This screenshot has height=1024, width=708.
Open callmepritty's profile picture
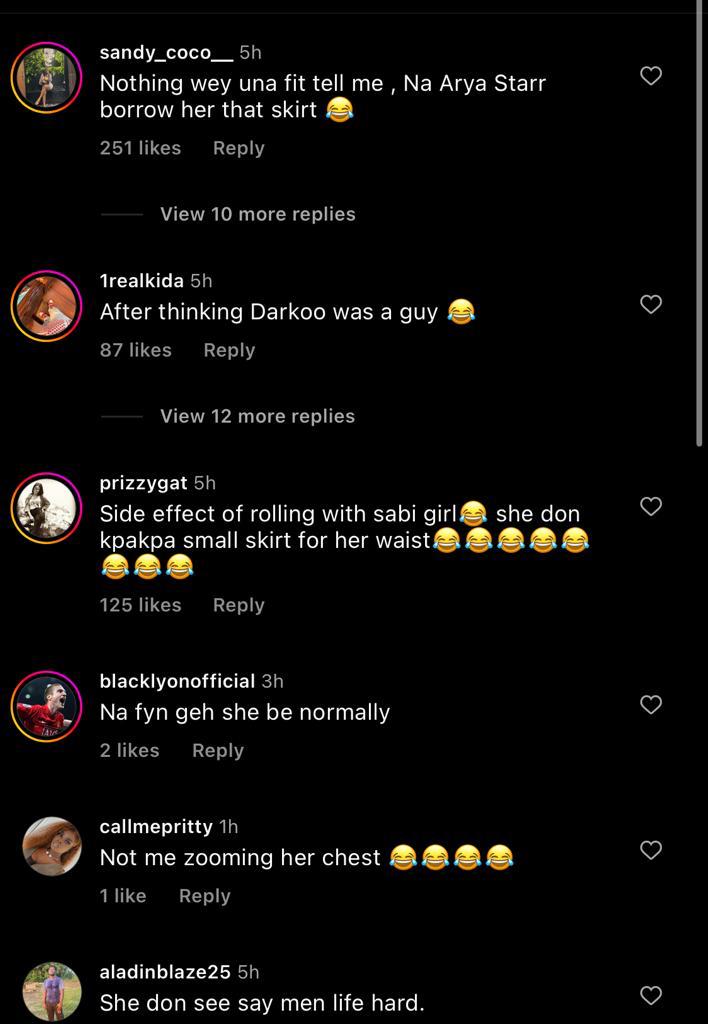51,847
